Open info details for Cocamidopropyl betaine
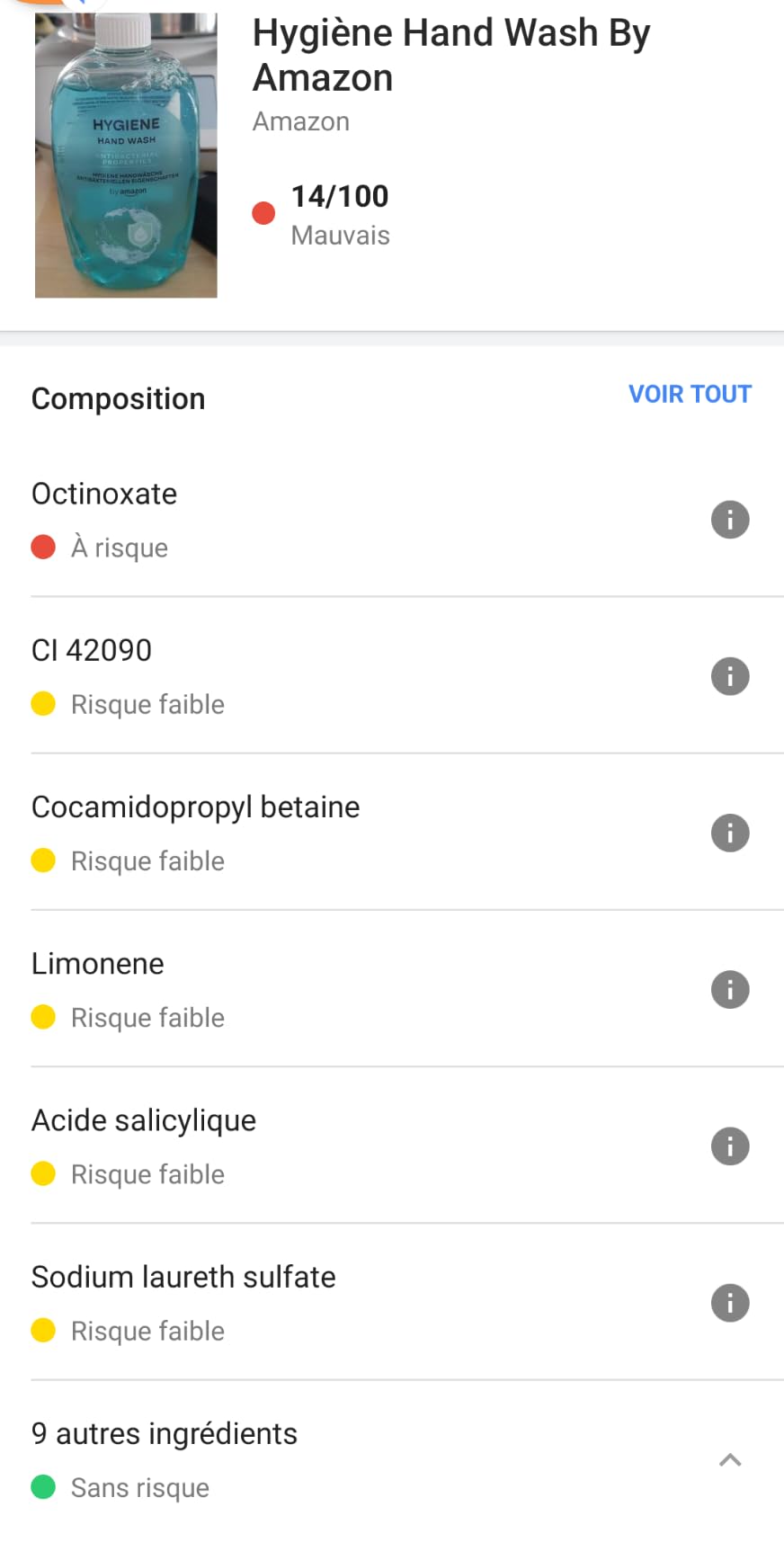The image size is (784, 1560). pos(730,833)
